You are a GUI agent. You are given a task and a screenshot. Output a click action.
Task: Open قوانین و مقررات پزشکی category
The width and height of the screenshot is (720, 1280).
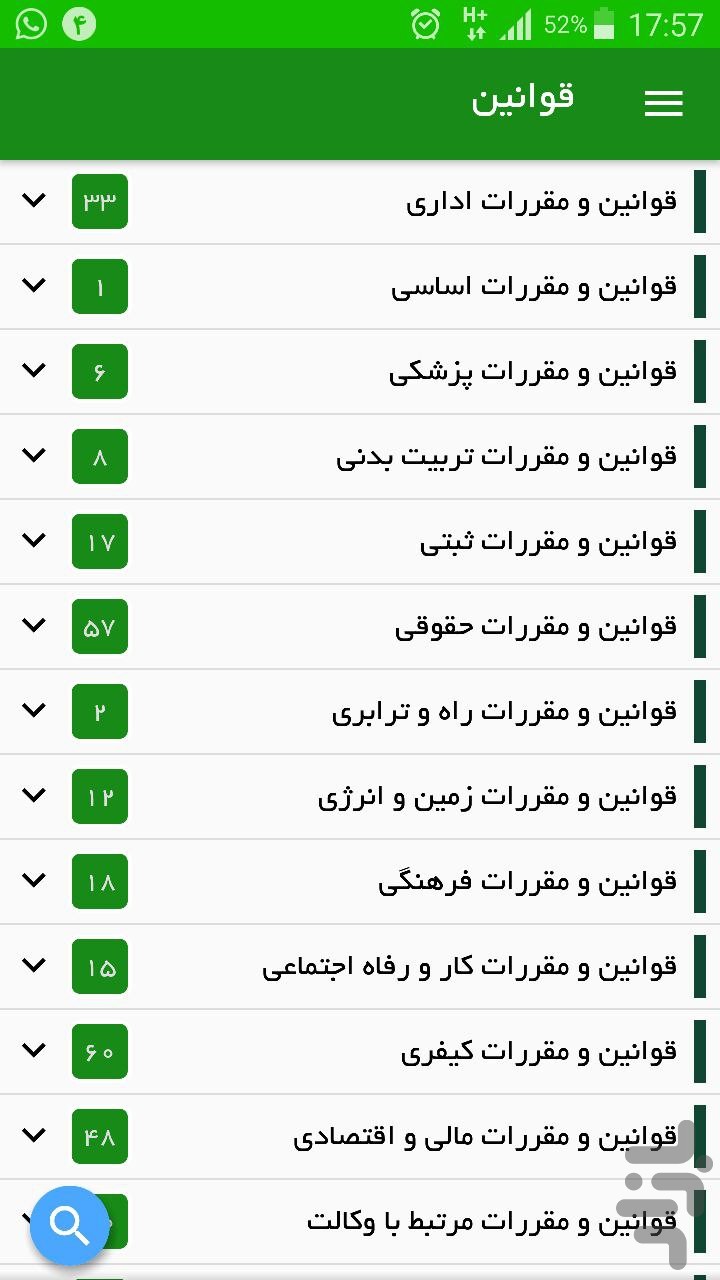(x=360, y=372)
